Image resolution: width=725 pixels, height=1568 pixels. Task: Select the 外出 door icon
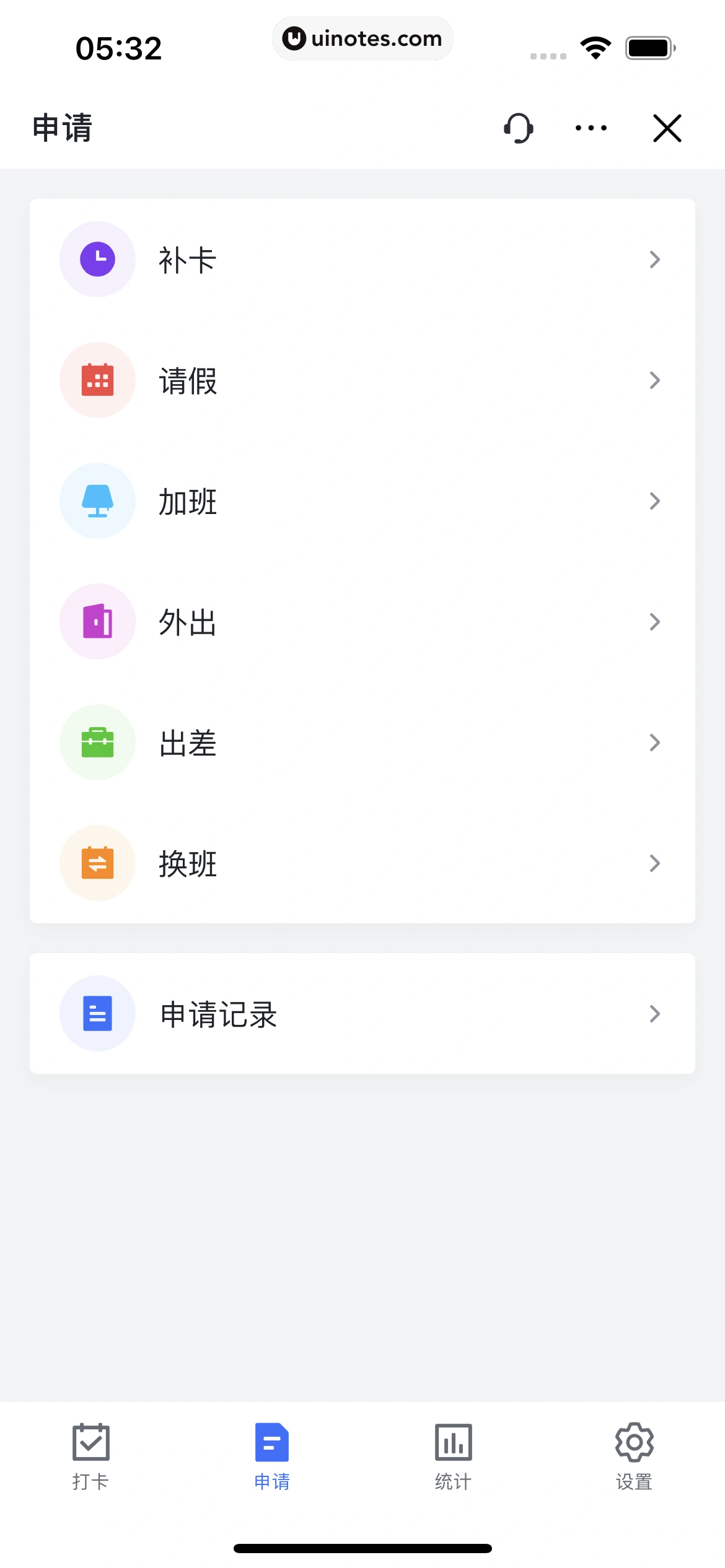tap(97, 621)
